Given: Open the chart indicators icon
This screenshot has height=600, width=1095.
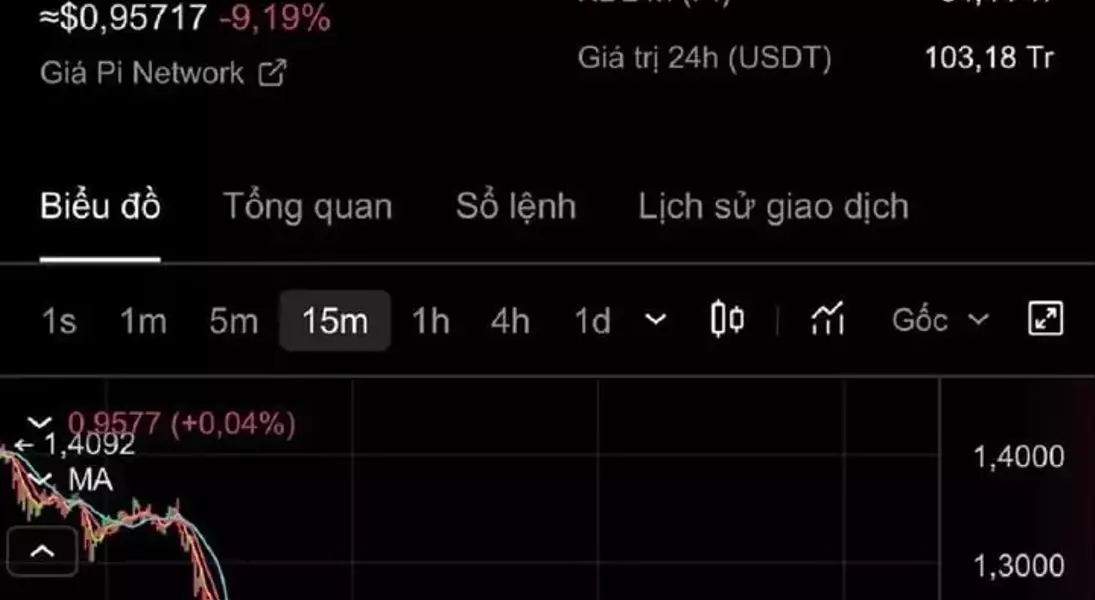Looking at the screenshot, I should click(x=828, y=320).
